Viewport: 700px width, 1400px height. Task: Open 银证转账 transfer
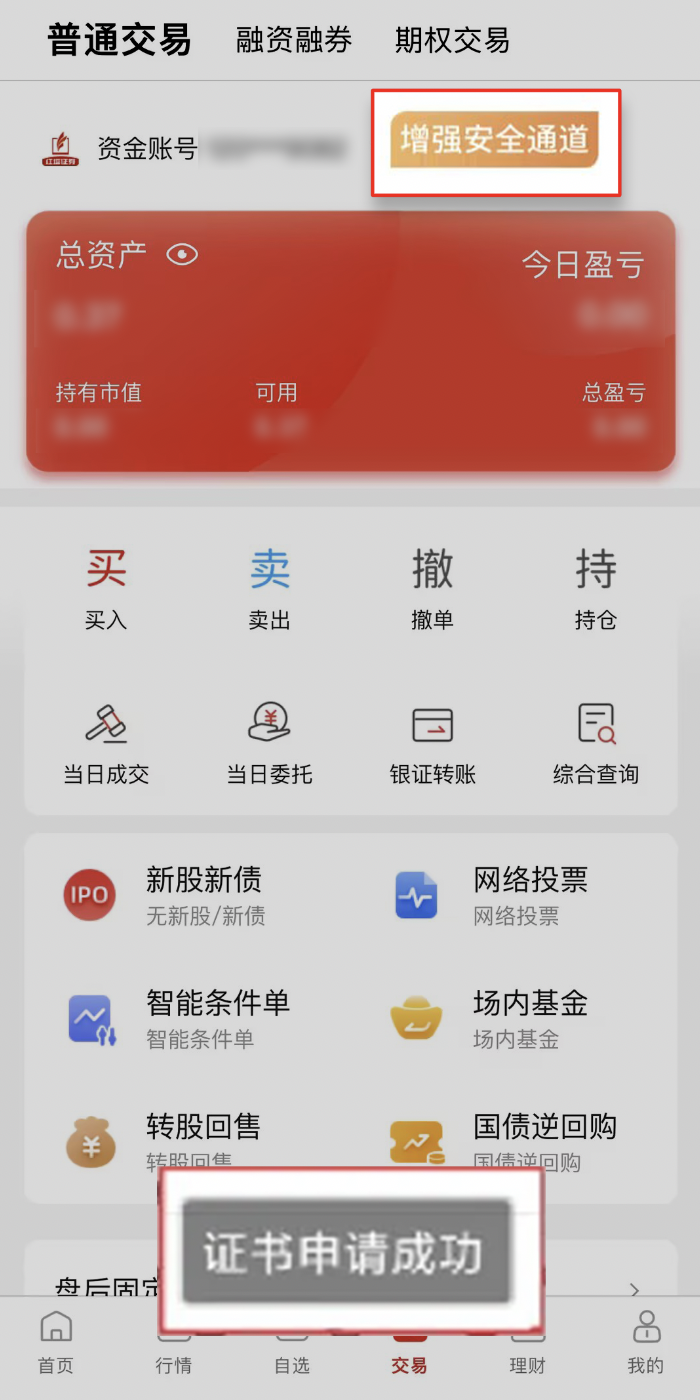(432, 744)
